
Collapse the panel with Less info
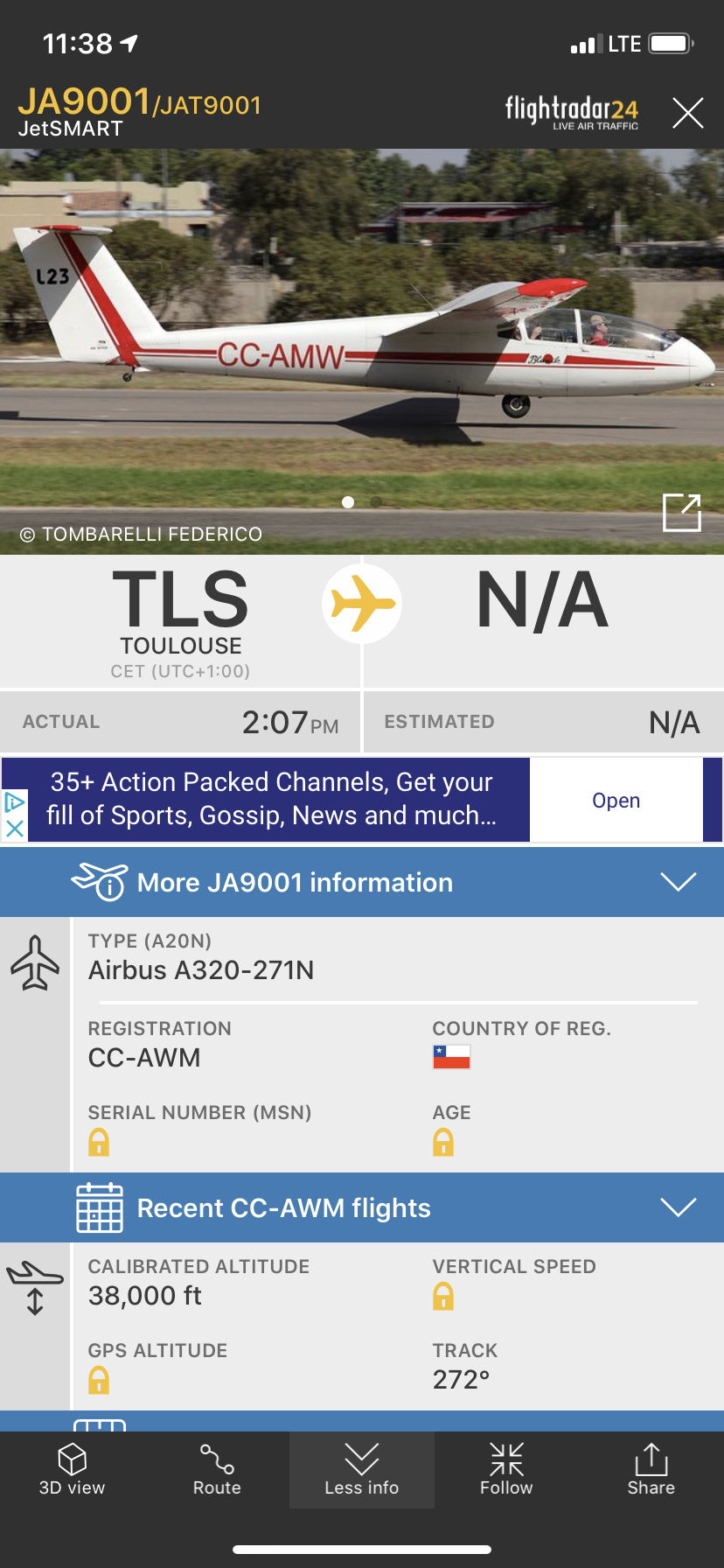[x=361, y=1470]
